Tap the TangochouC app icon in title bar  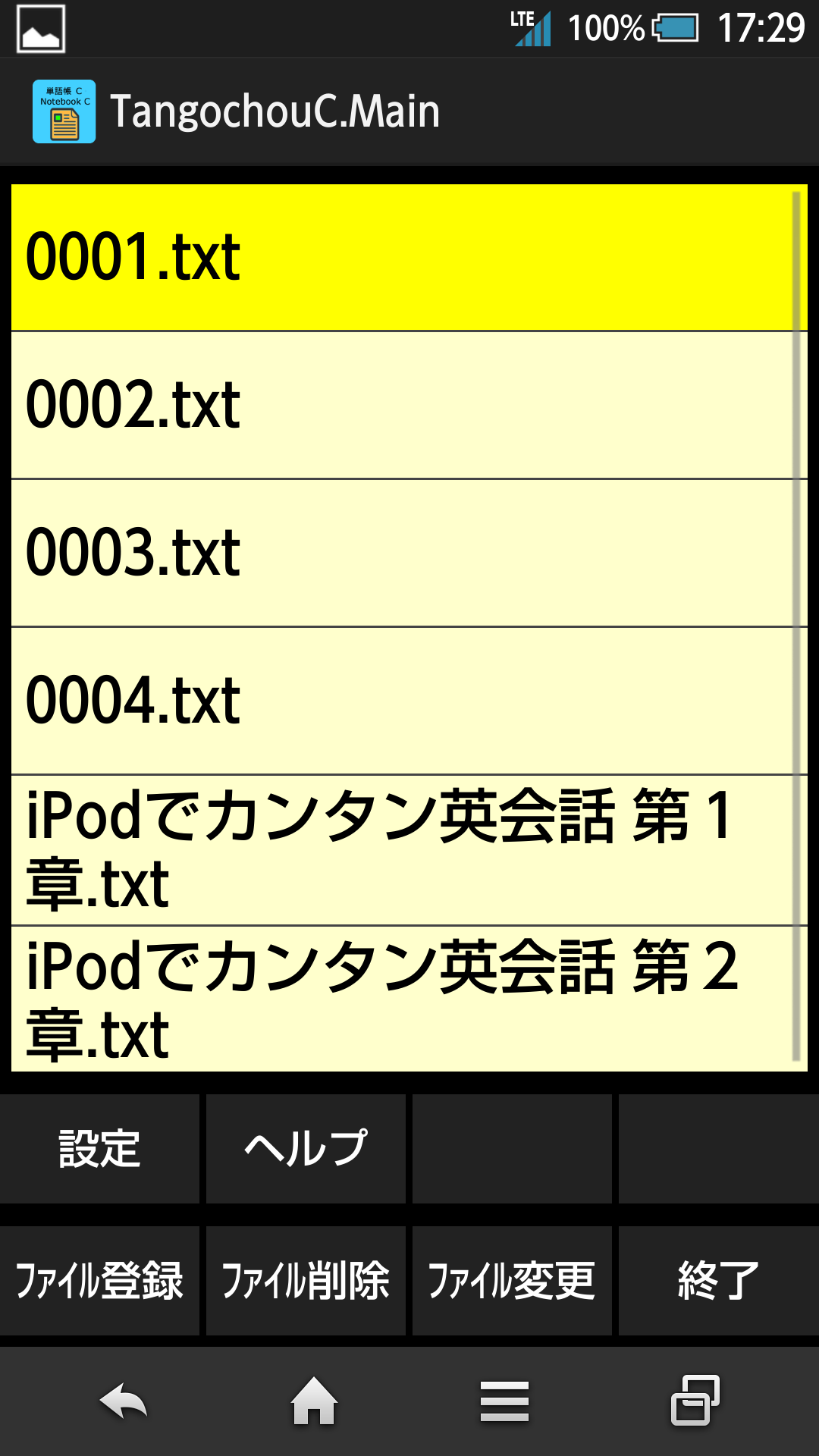[x=64, y=110]
